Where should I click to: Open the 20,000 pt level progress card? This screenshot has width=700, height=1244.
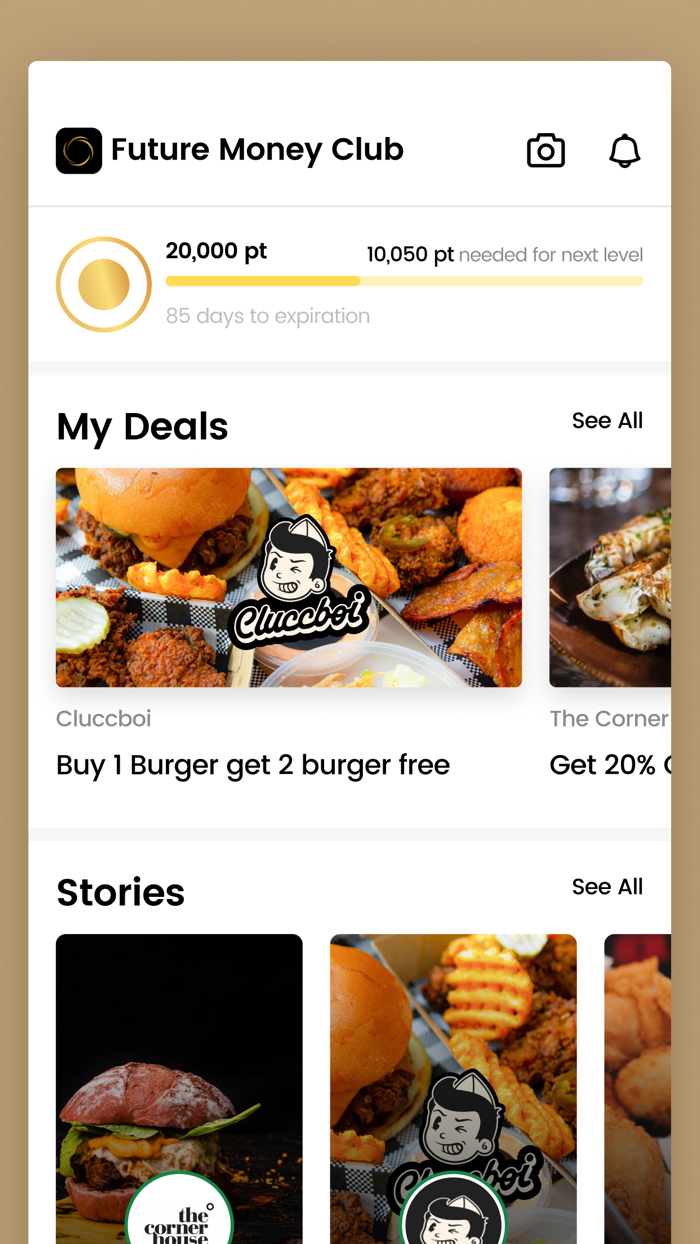coord(350,284)
